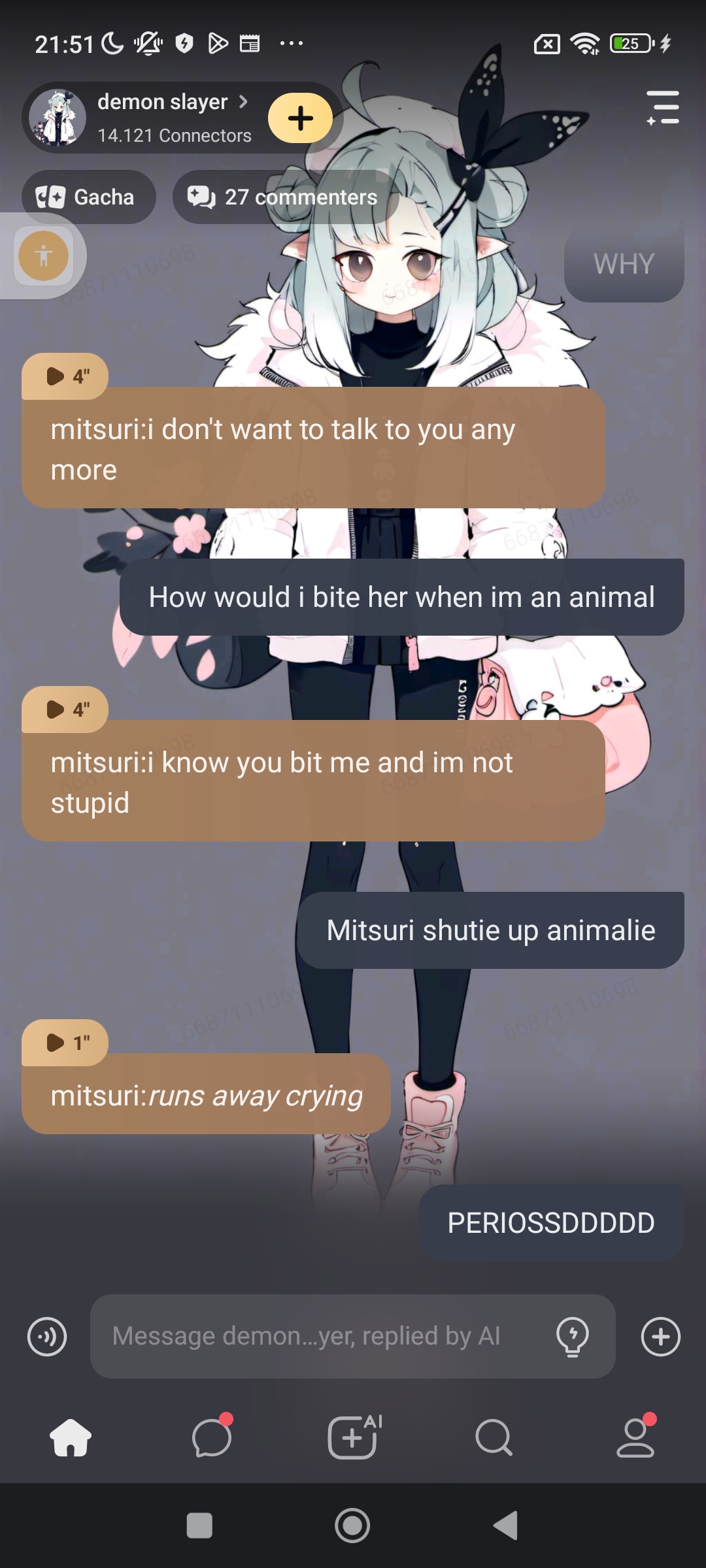Viewport: 706px width, 1568px height.
Task: Open the plus attachments button by input
Action: coord(660,1337)
